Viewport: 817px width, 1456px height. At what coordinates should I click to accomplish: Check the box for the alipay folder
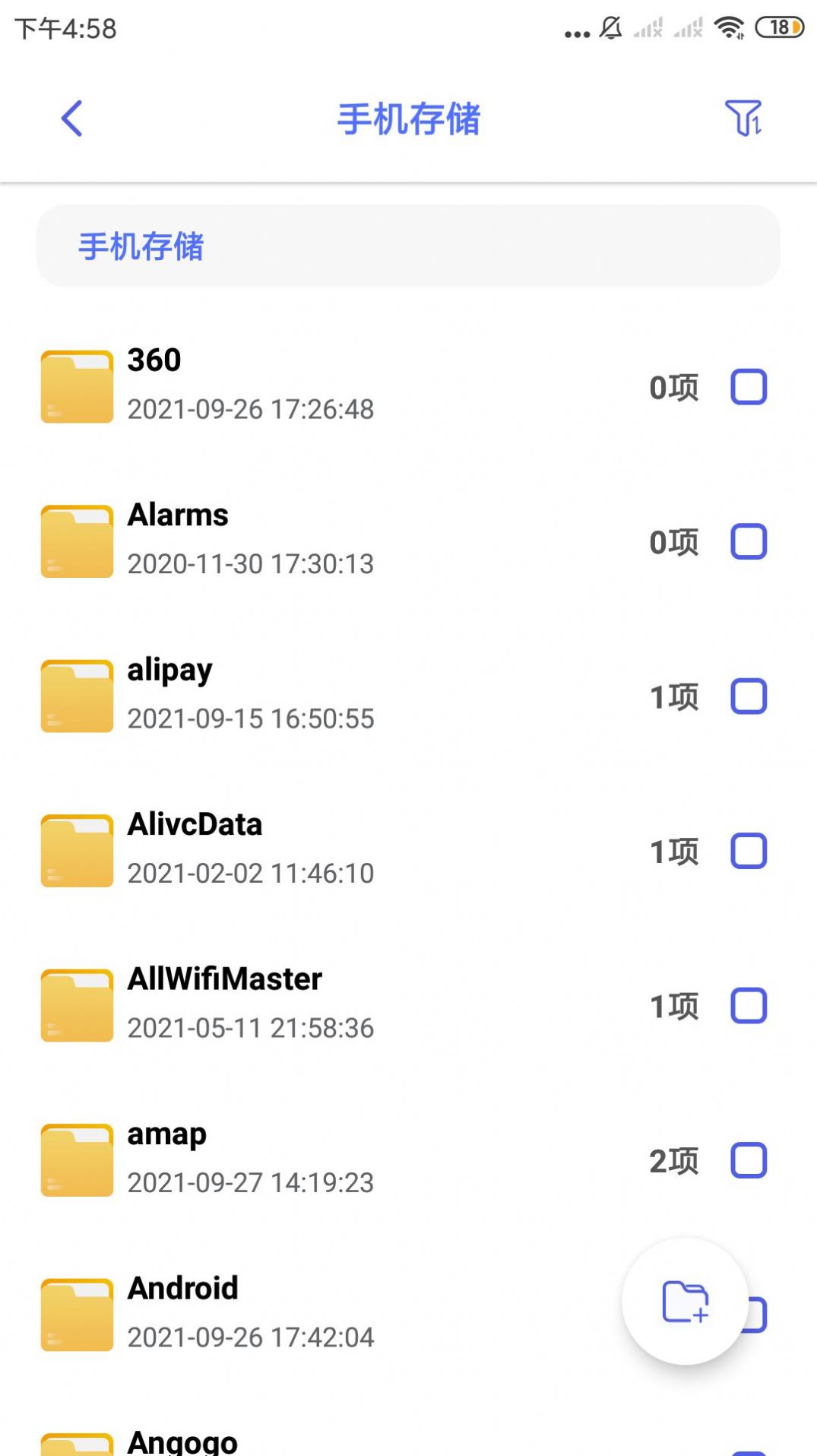[749, 696]
